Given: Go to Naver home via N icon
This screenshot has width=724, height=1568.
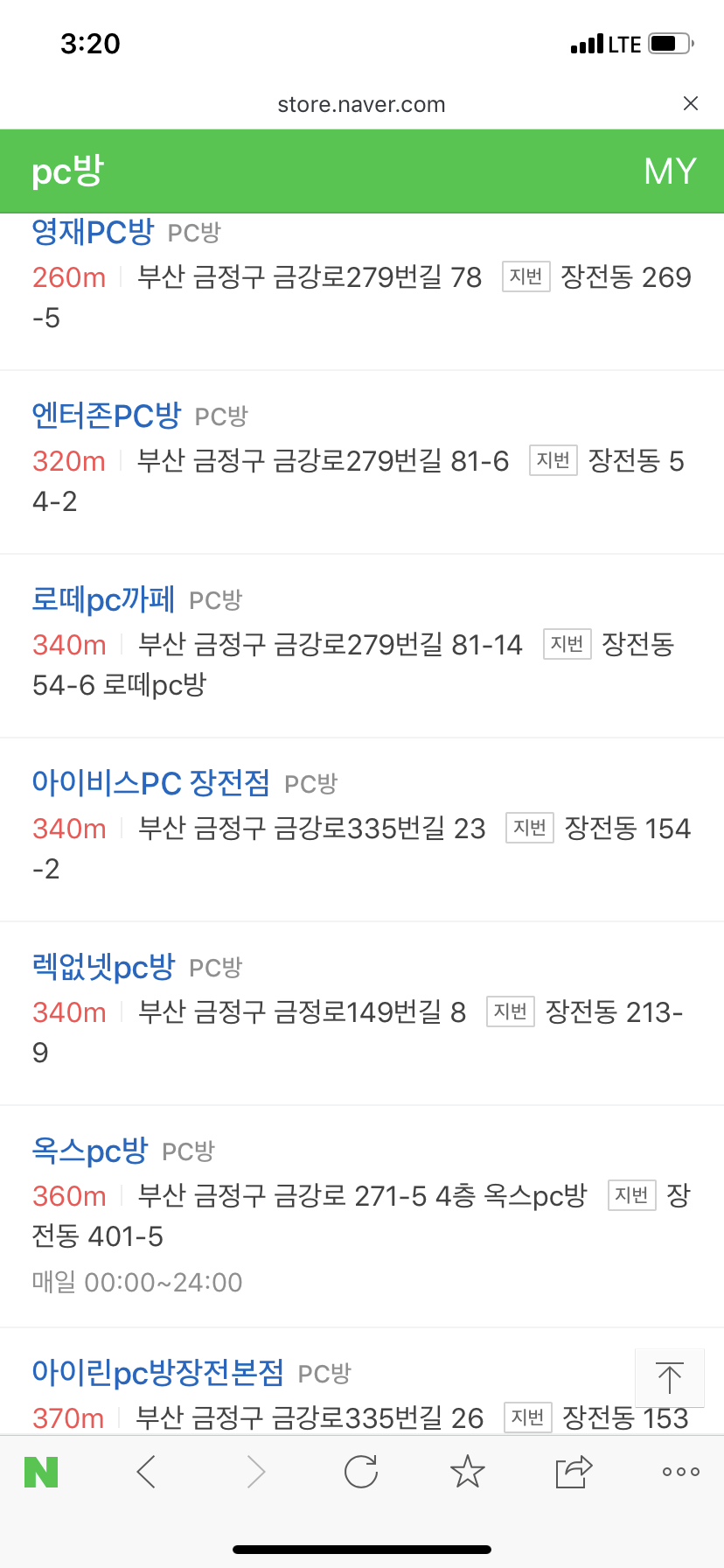Looking at the screenshot, I should click(x=41, y=1472).
